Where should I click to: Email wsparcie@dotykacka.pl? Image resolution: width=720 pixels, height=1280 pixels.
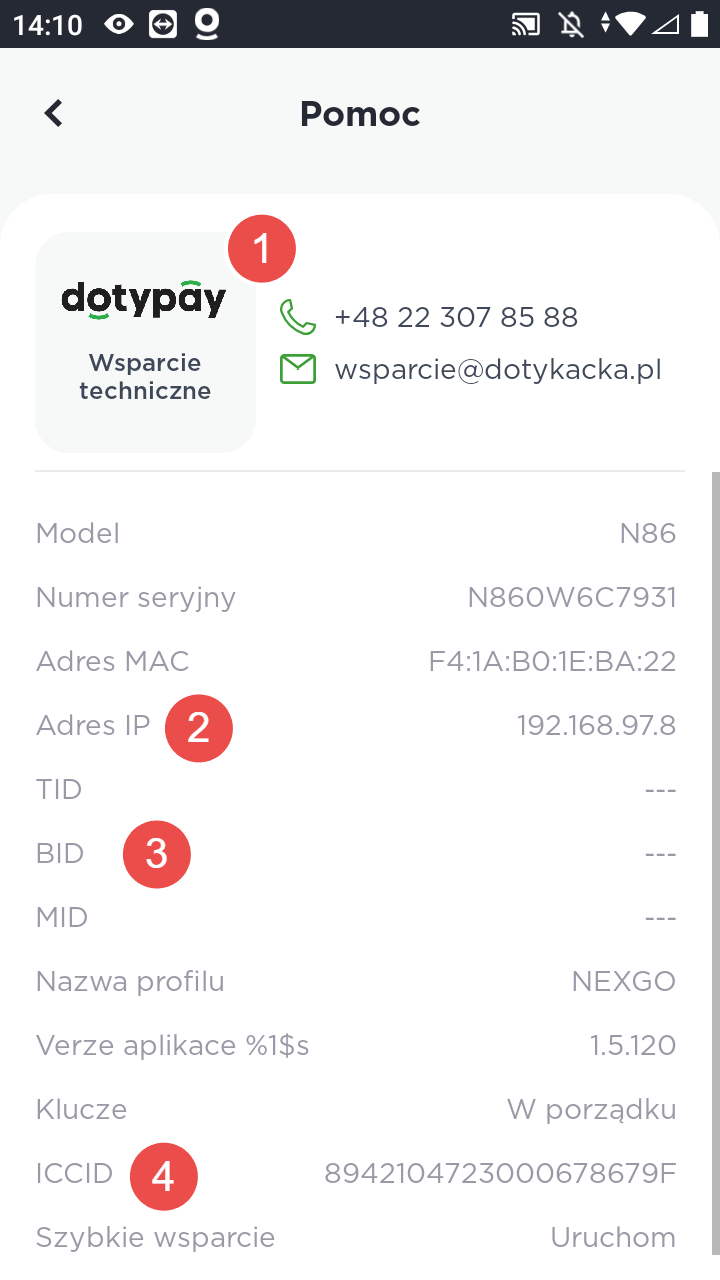pyautogui.click(x=497, y=370)
